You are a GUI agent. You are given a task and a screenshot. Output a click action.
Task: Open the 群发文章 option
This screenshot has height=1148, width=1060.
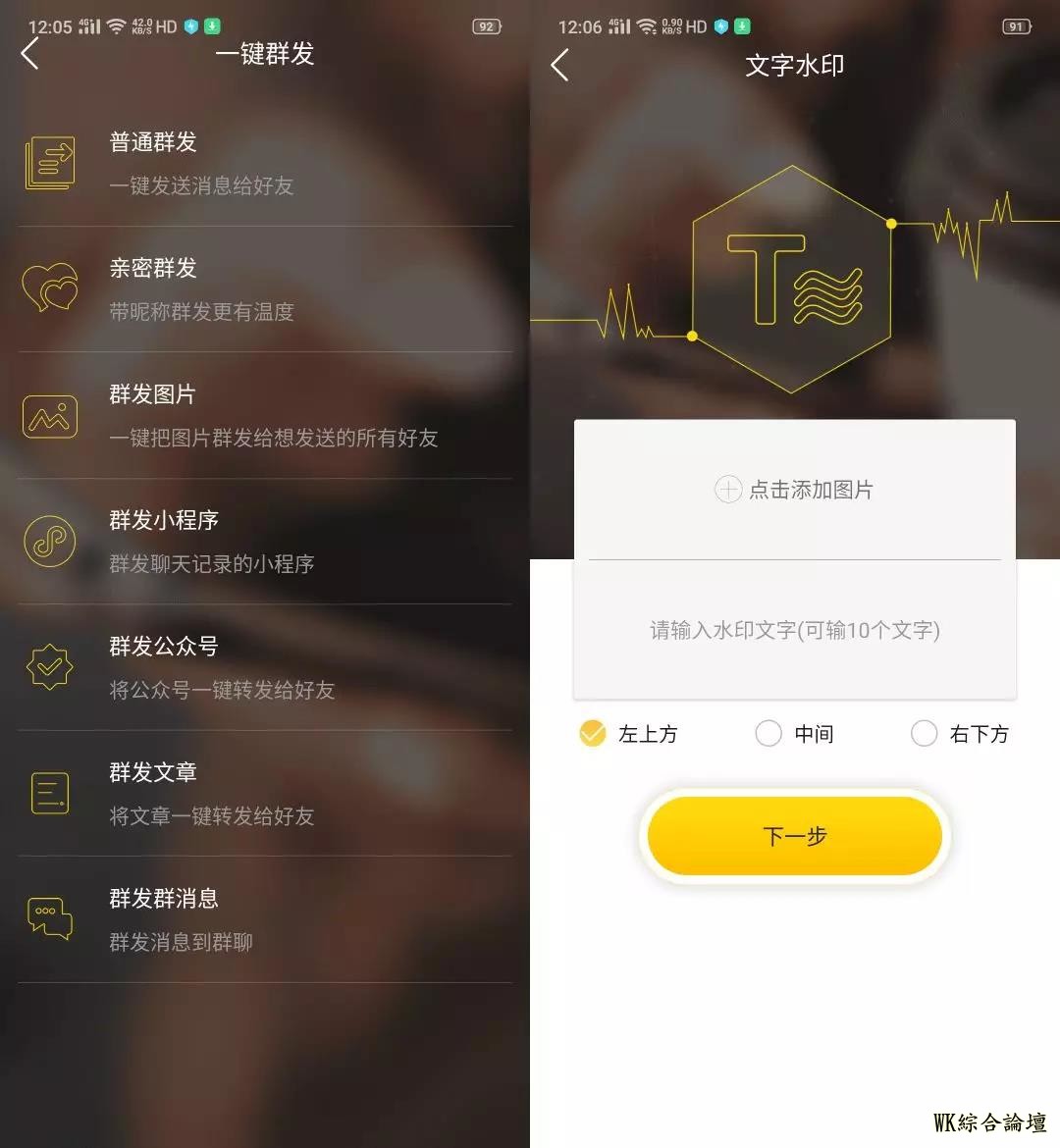(265, 793)
